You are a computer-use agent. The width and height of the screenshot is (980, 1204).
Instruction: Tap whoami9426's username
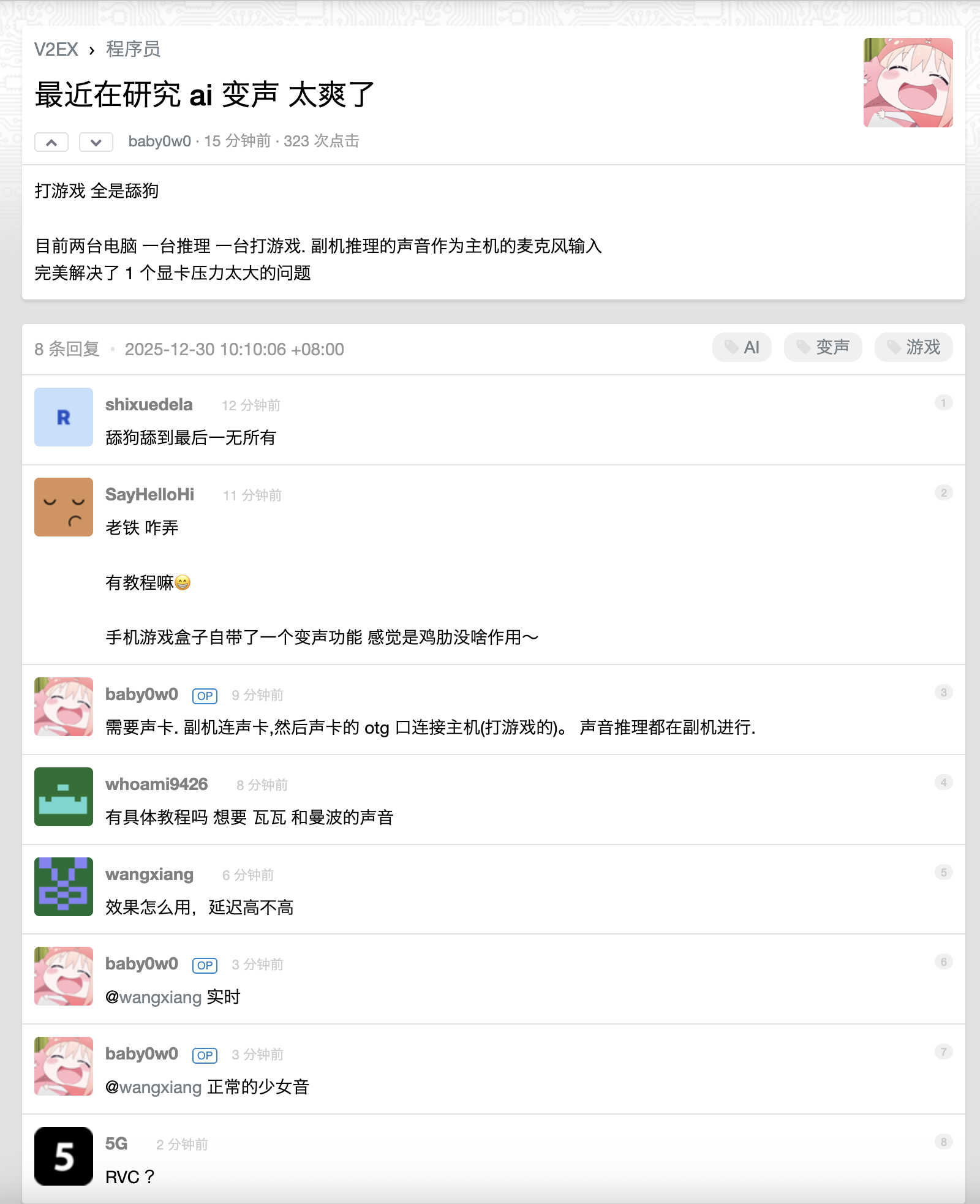[156, 784]
